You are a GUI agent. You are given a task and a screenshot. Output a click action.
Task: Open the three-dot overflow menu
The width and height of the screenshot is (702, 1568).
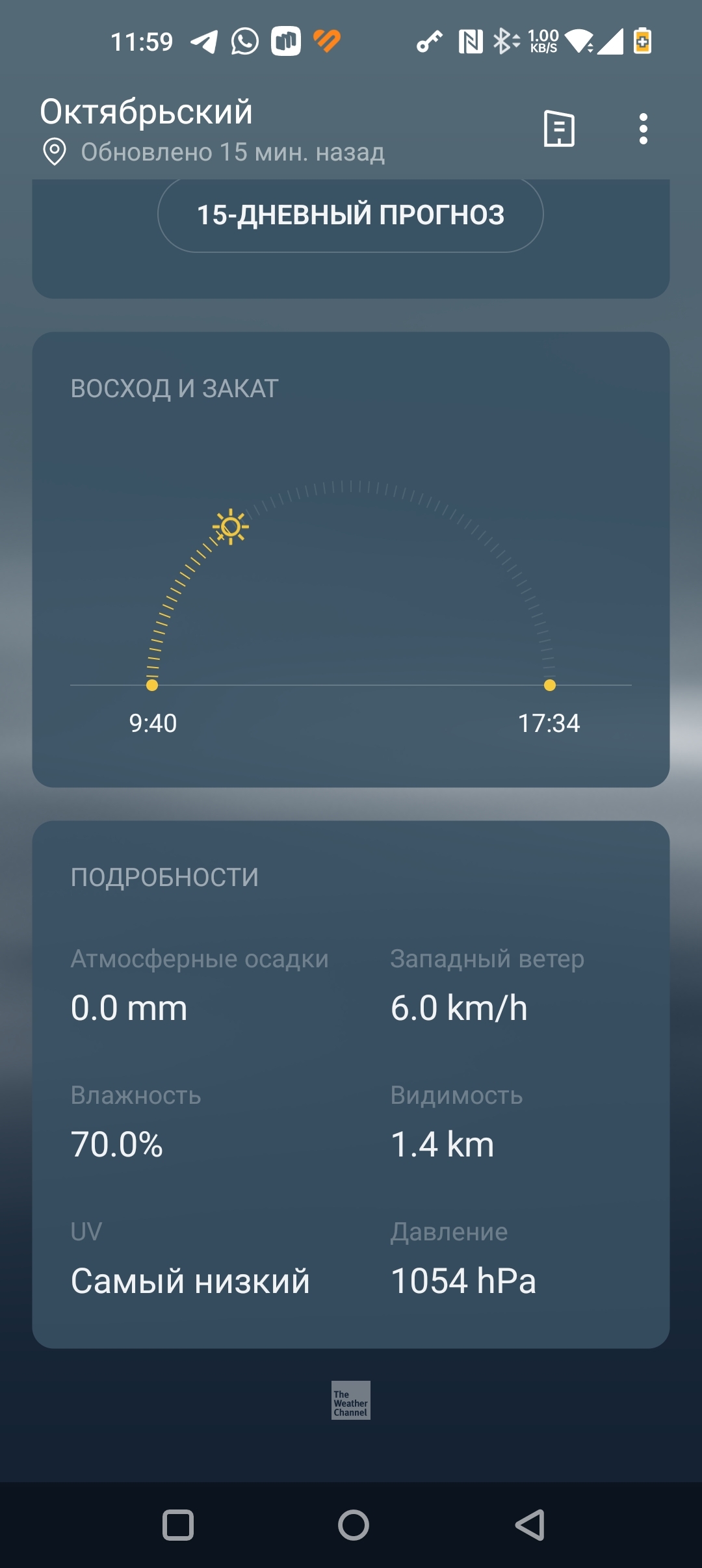point(643,129)
